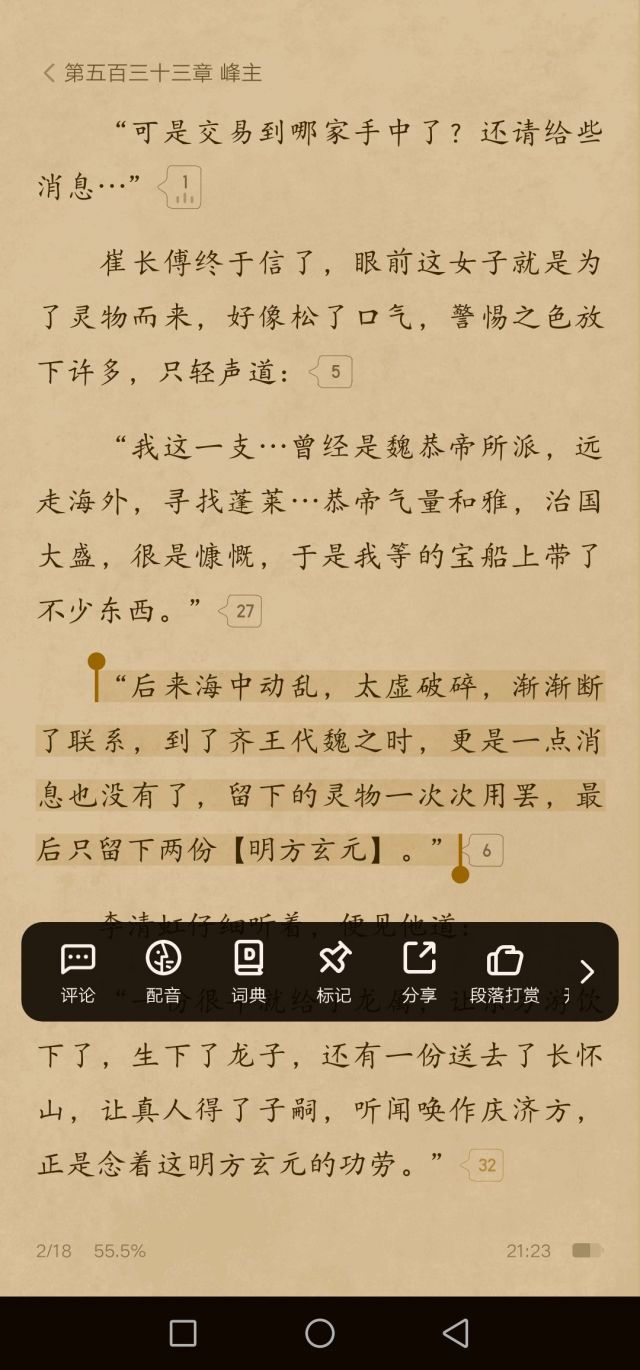The width and height of the screenshot is (640, 1370).
Task: Go to the home screen
Action: [x=320, y=1332]
